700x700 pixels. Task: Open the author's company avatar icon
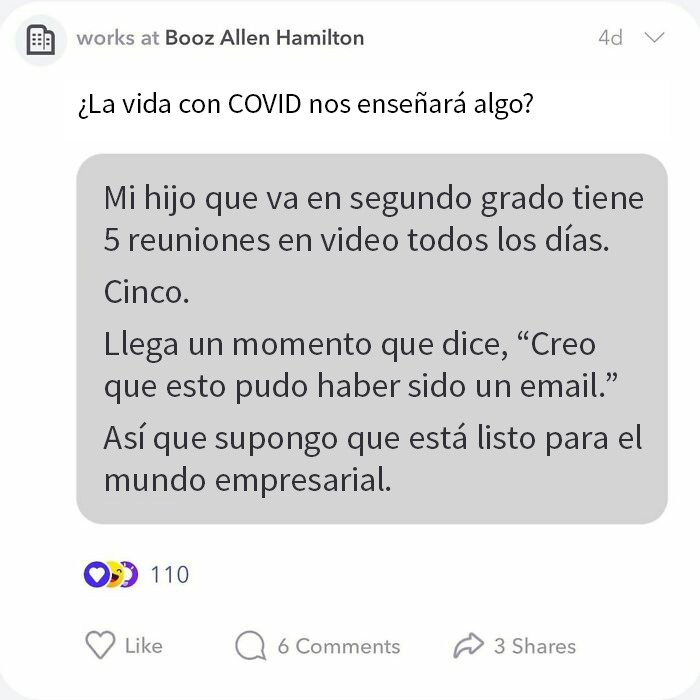pos(41,40)
